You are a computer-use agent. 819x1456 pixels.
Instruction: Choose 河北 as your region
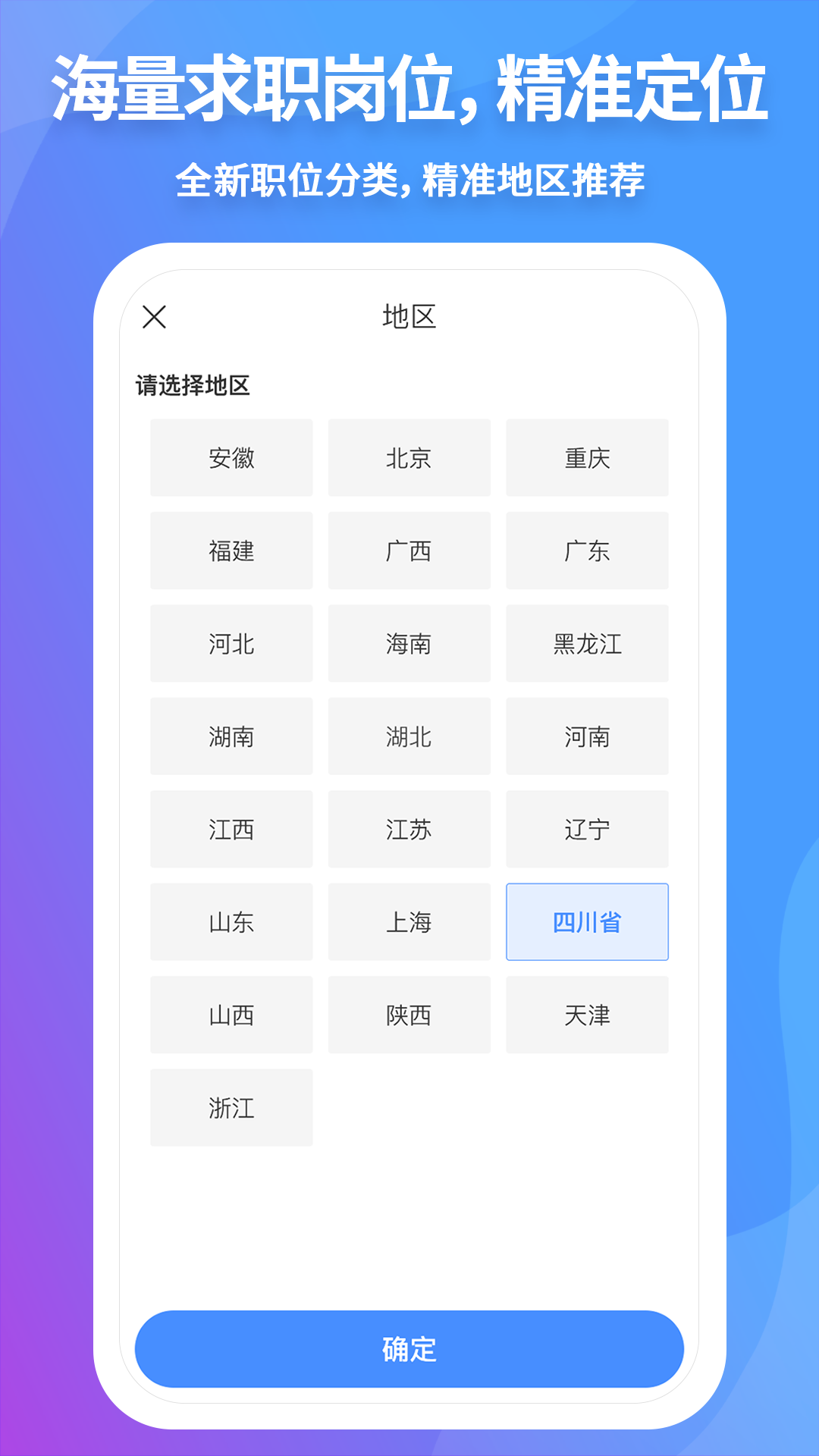pyautogui.click(x=231, y=644)
